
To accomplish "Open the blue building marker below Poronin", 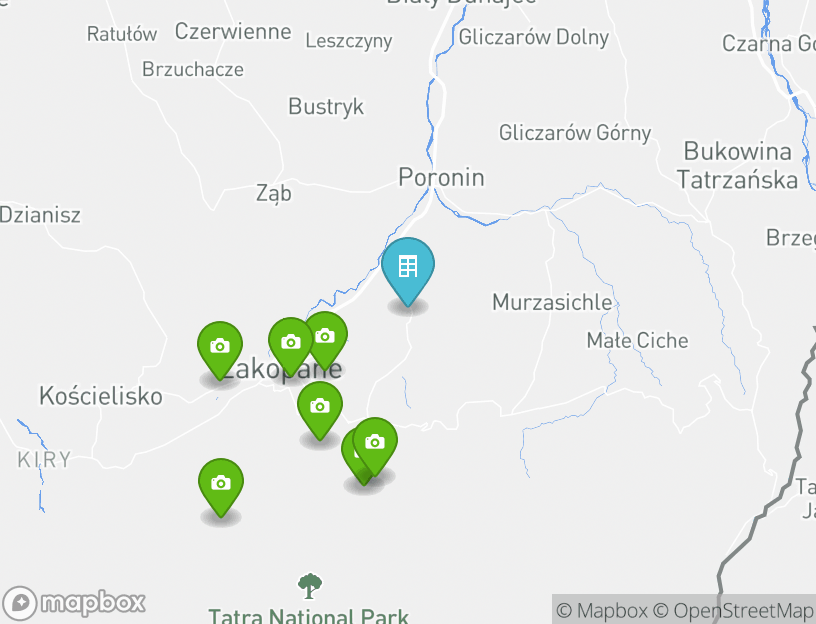I will click(408, 268).
